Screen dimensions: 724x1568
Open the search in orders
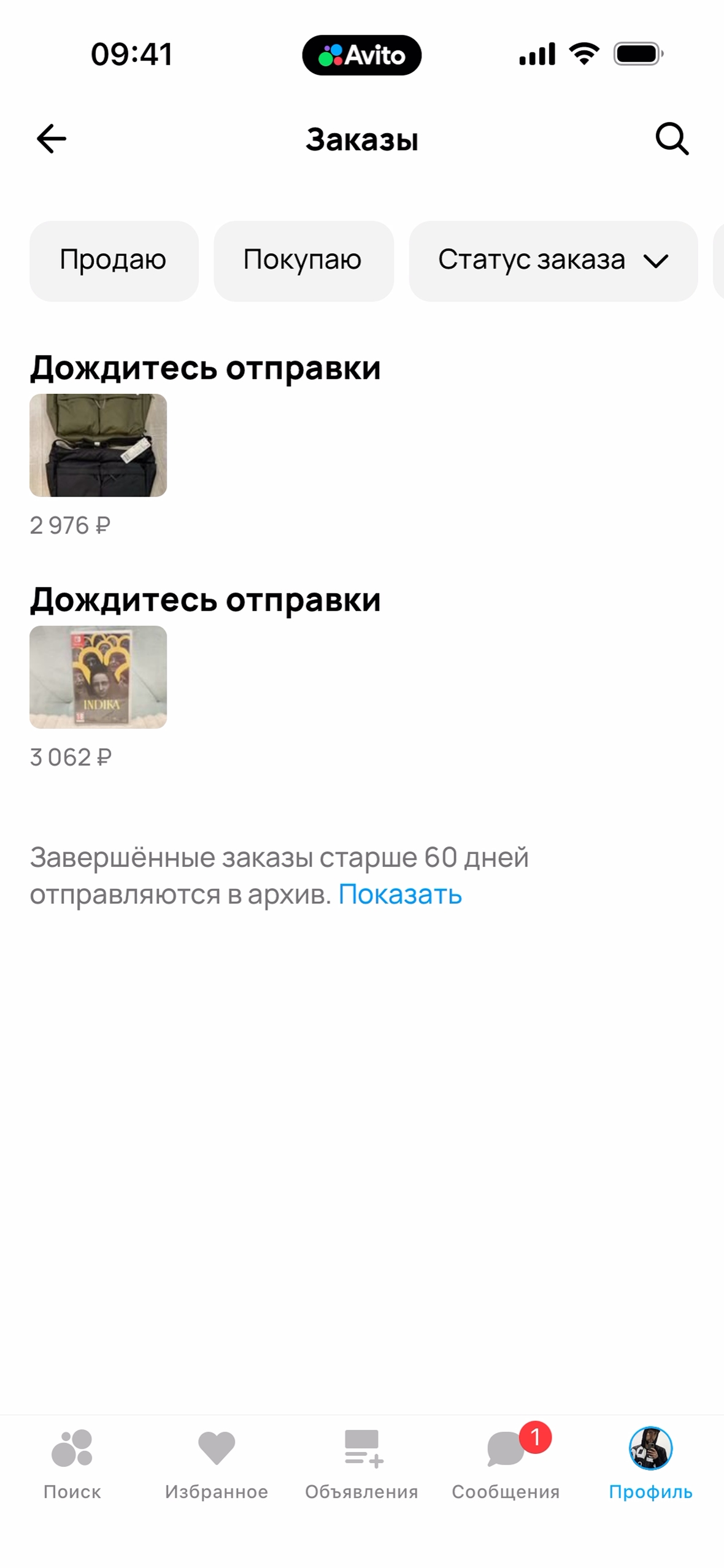(x=672, y=139)
